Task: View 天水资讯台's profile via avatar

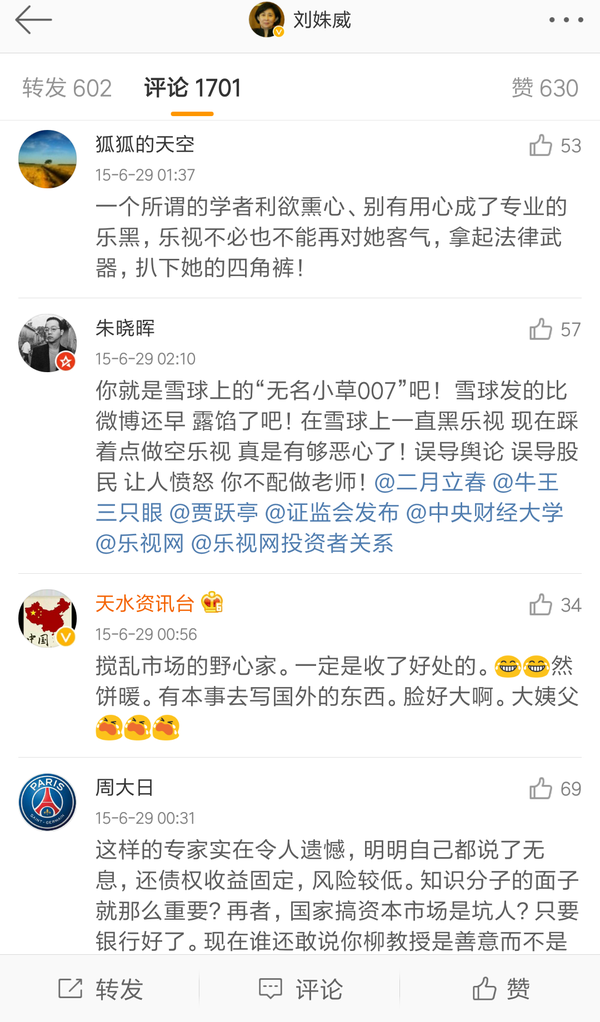Action: tap(47, 618)
